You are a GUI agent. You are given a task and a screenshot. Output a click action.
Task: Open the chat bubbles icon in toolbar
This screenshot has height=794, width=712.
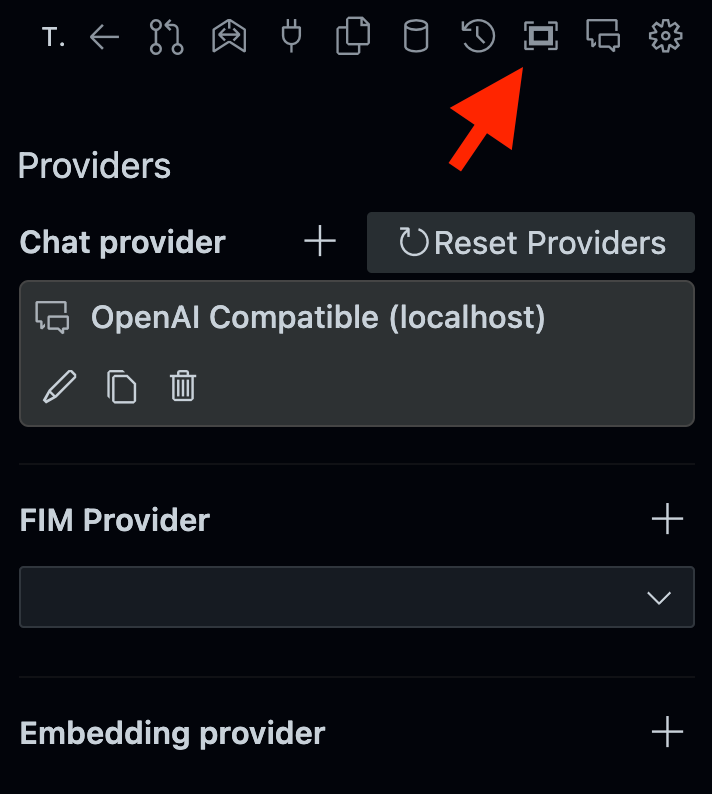(x=602, y=38)
